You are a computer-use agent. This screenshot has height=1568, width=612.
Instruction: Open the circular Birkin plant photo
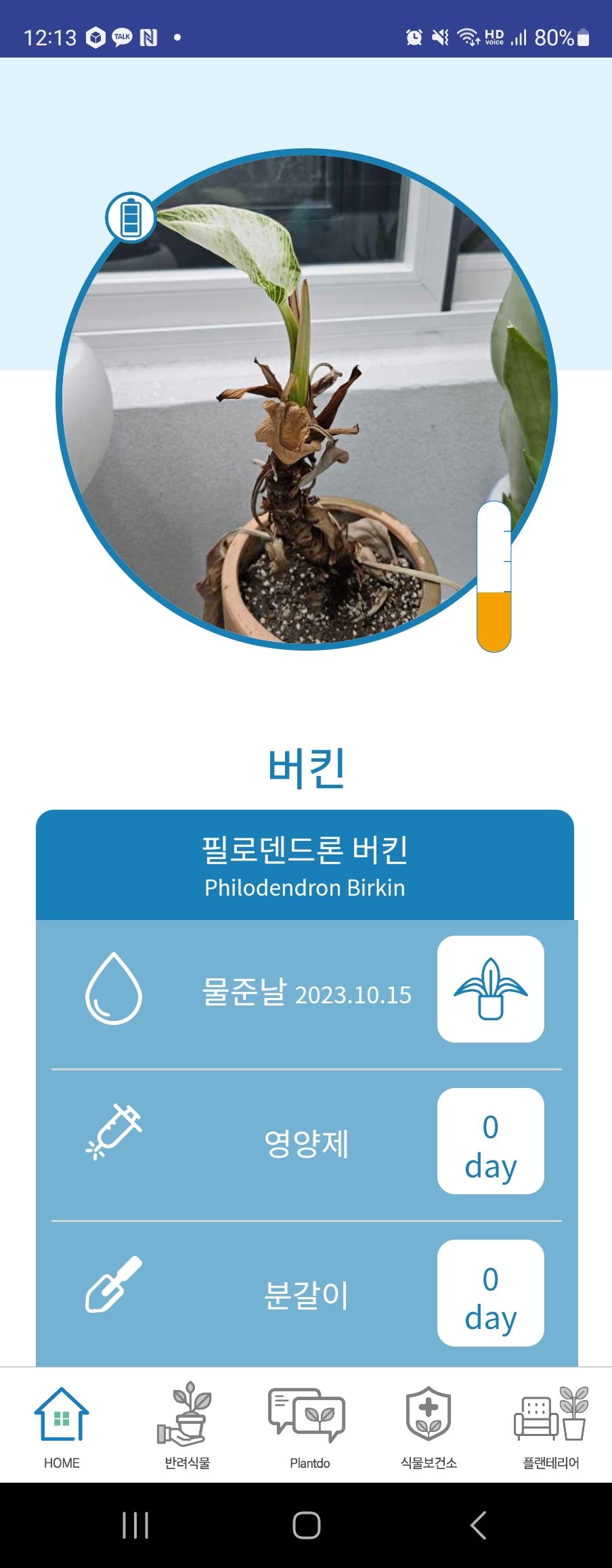306,399
